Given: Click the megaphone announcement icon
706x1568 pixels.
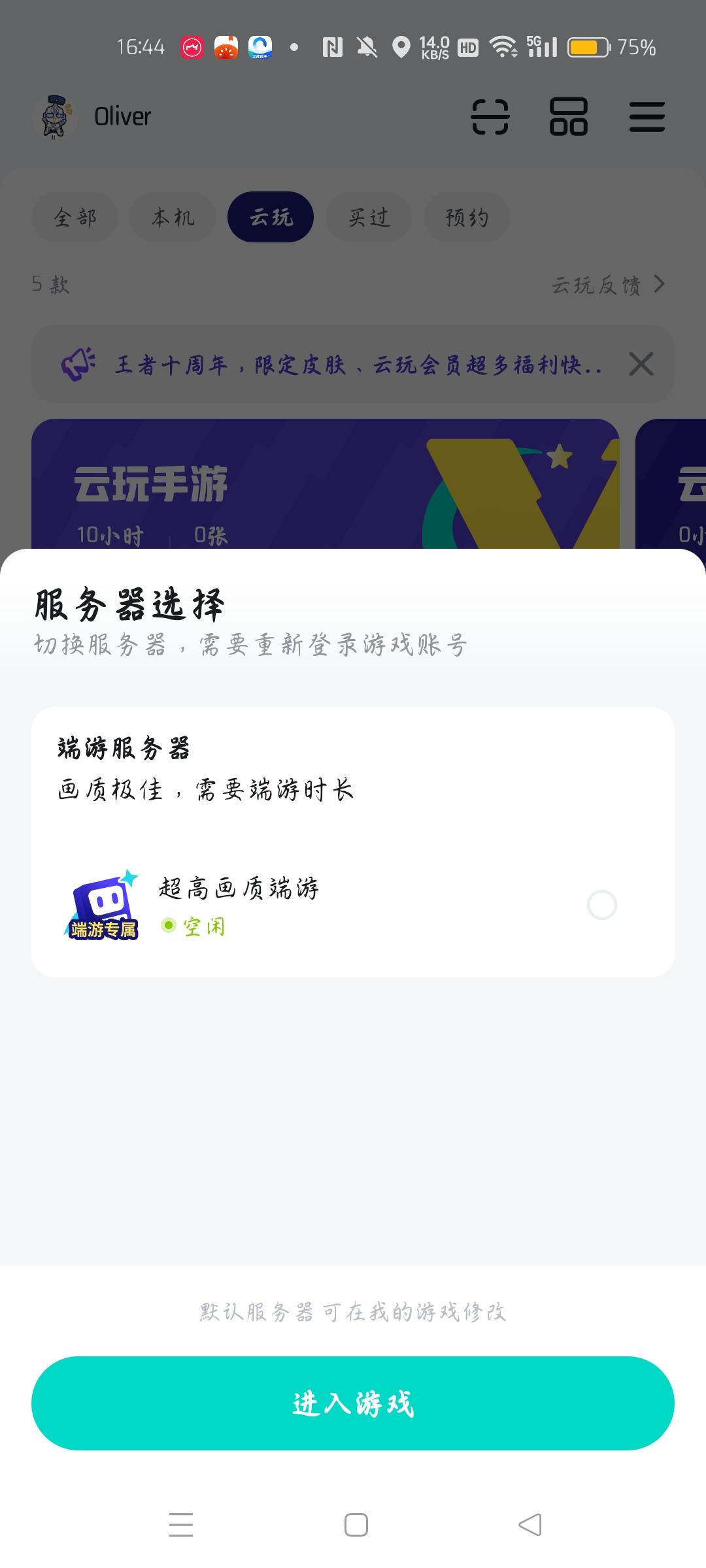Looking at the screenshot, I should [78, 364].
